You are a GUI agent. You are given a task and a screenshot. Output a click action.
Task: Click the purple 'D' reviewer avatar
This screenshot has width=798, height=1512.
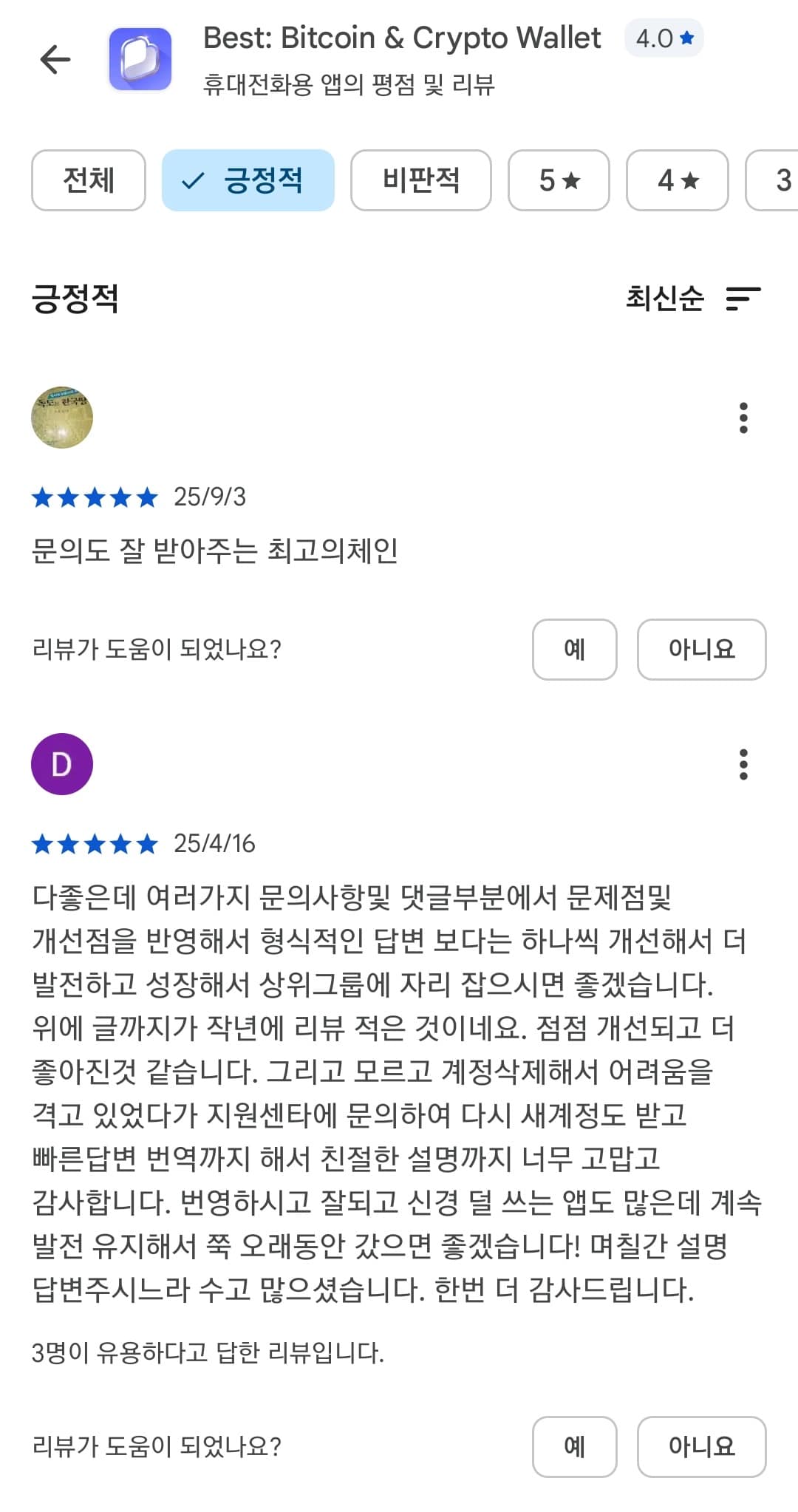pyautogui.click(x=63, y=764)
